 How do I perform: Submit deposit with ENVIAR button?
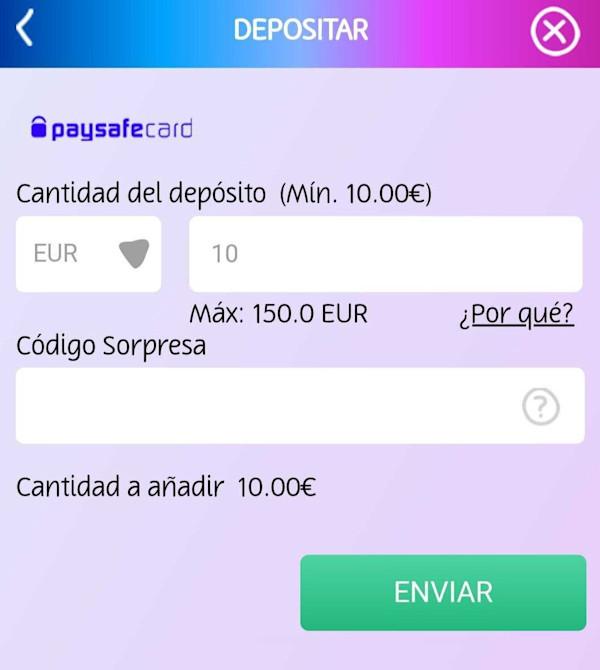click(x=443, y=592)
